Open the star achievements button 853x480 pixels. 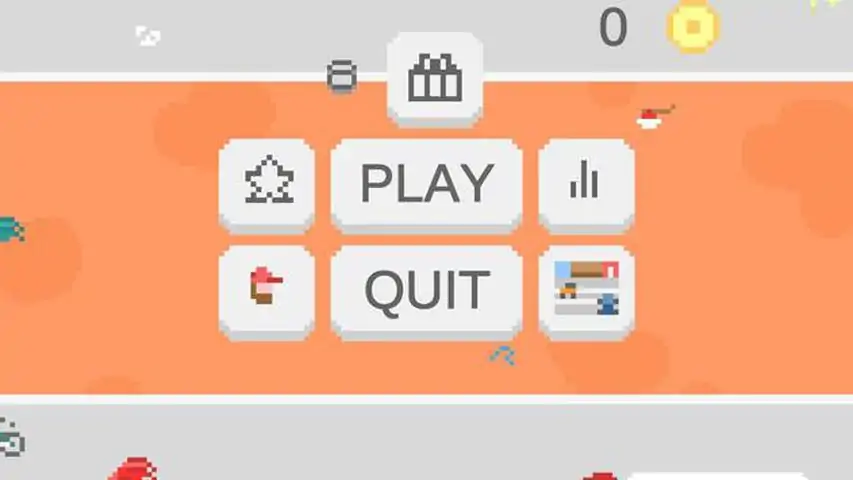(267, 184)
